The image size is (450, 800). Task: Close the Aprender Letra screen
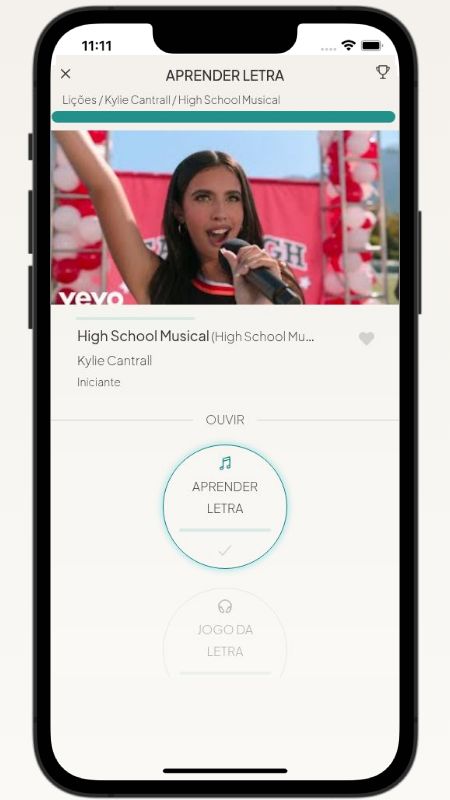point(66,74)
